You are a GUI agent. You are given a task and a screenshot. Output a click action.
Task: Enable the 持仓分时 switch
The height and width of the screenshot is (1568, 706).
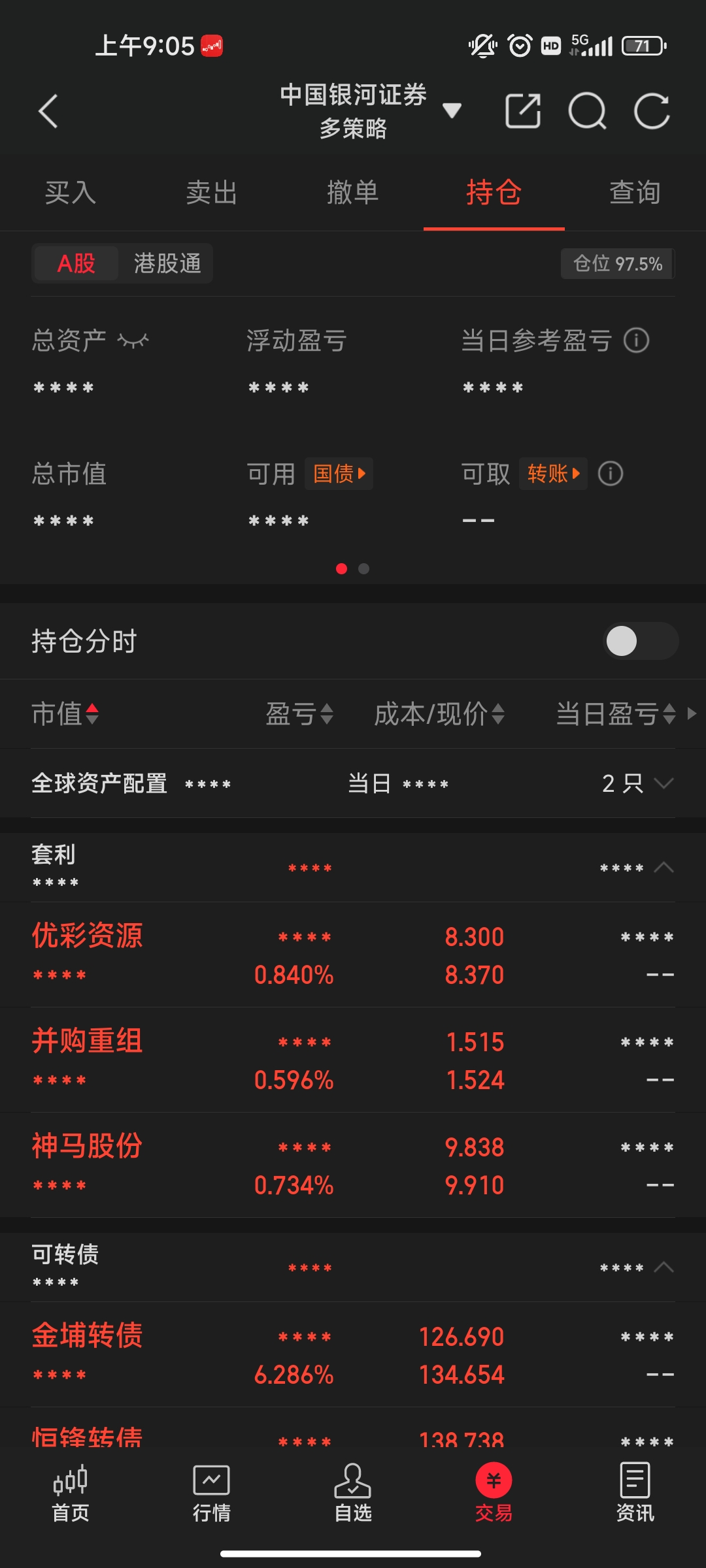point(640,641)
